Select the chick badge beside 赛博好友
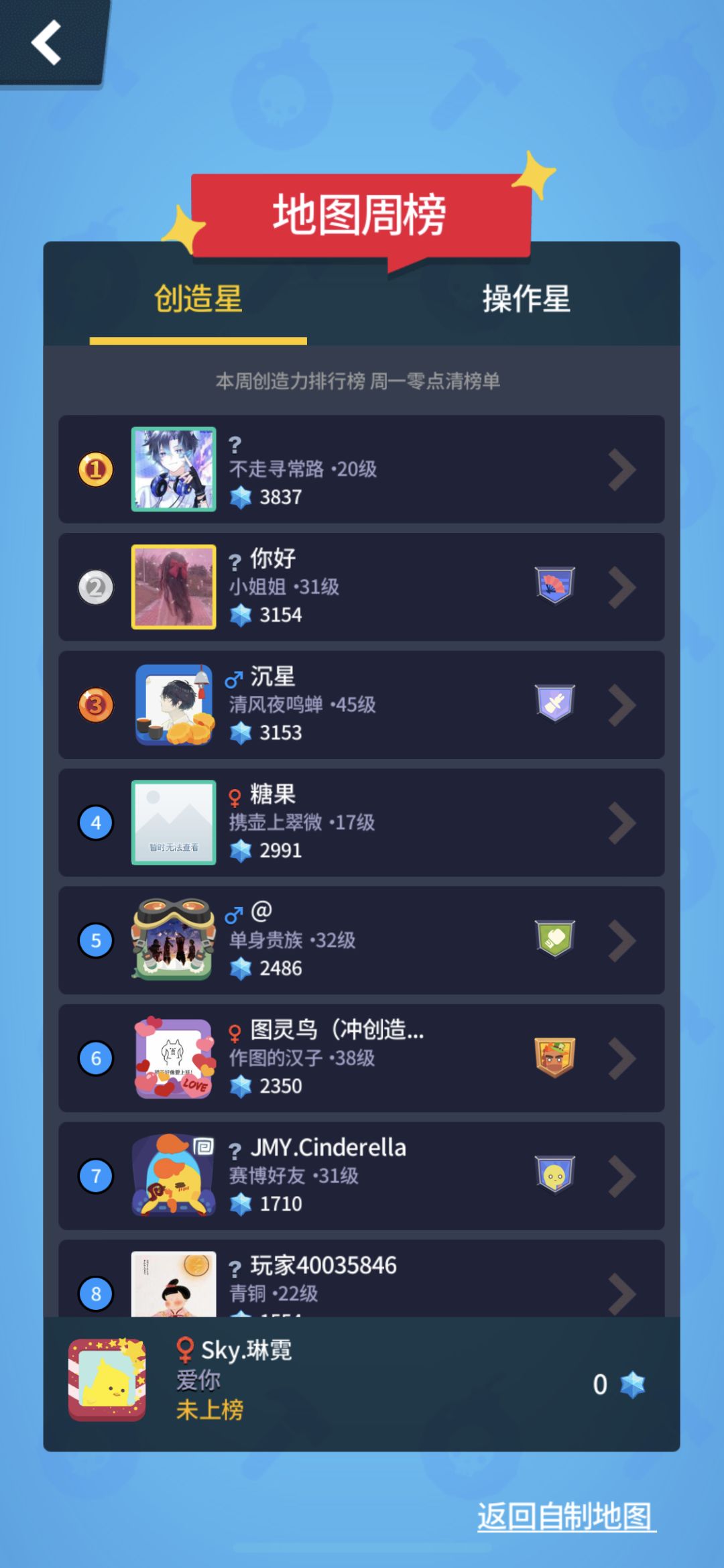This screenshot has width=724, height=1568. pyautogui.click(x=554, y=1175)
